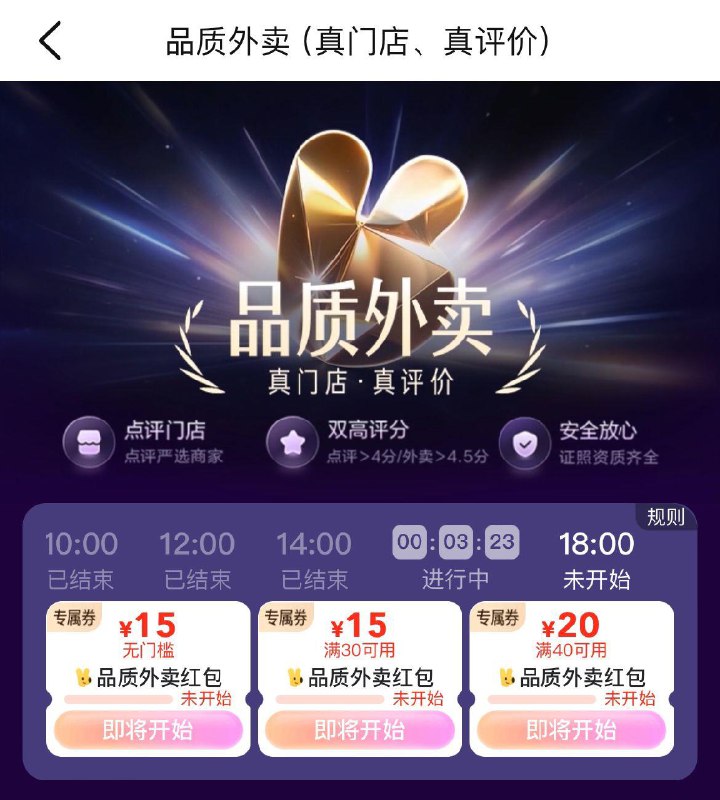Select the 12:00 time slot tab
This screenshot has height=800, width=720.
tap(197, 559)
